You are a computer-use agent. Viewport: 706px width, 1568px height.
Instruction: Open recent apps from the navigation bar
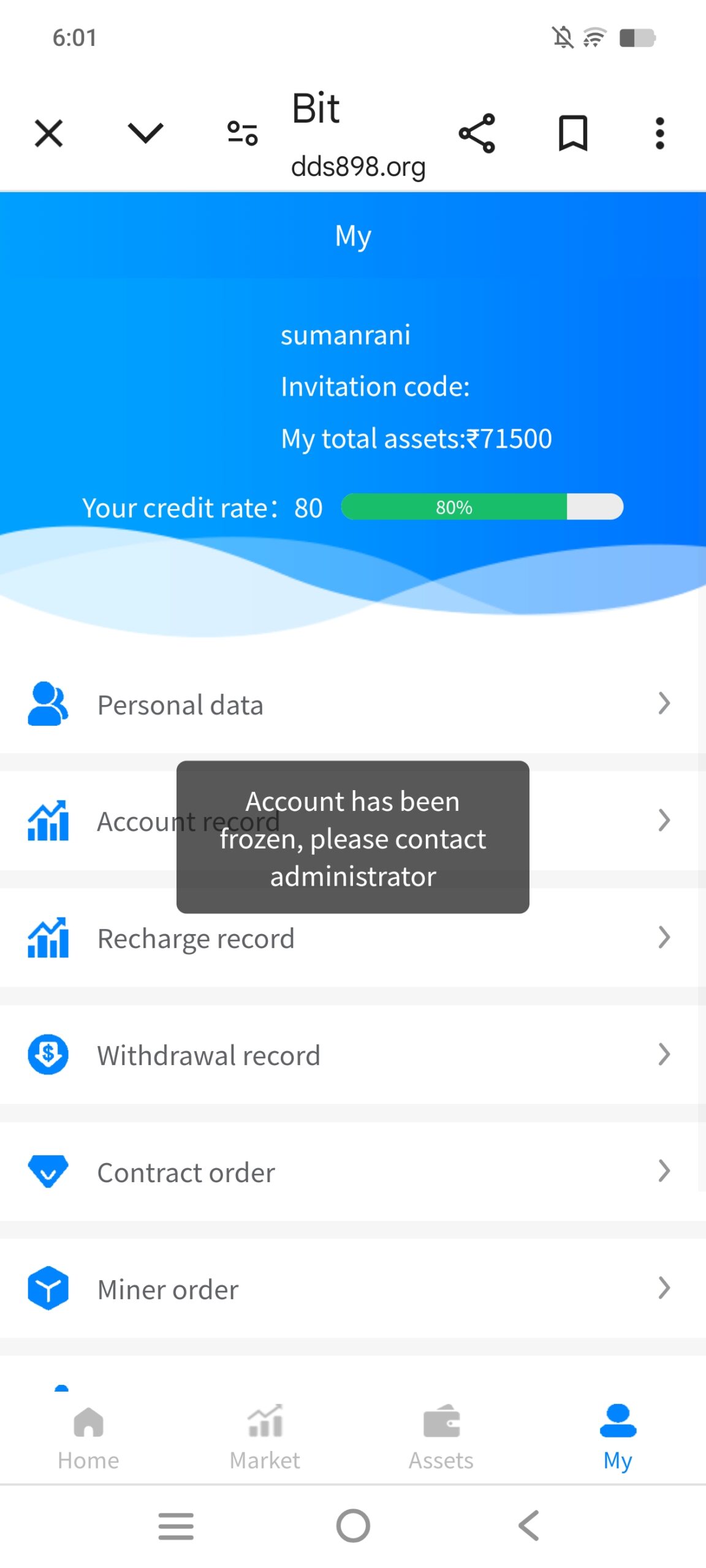coord(176,1525)
